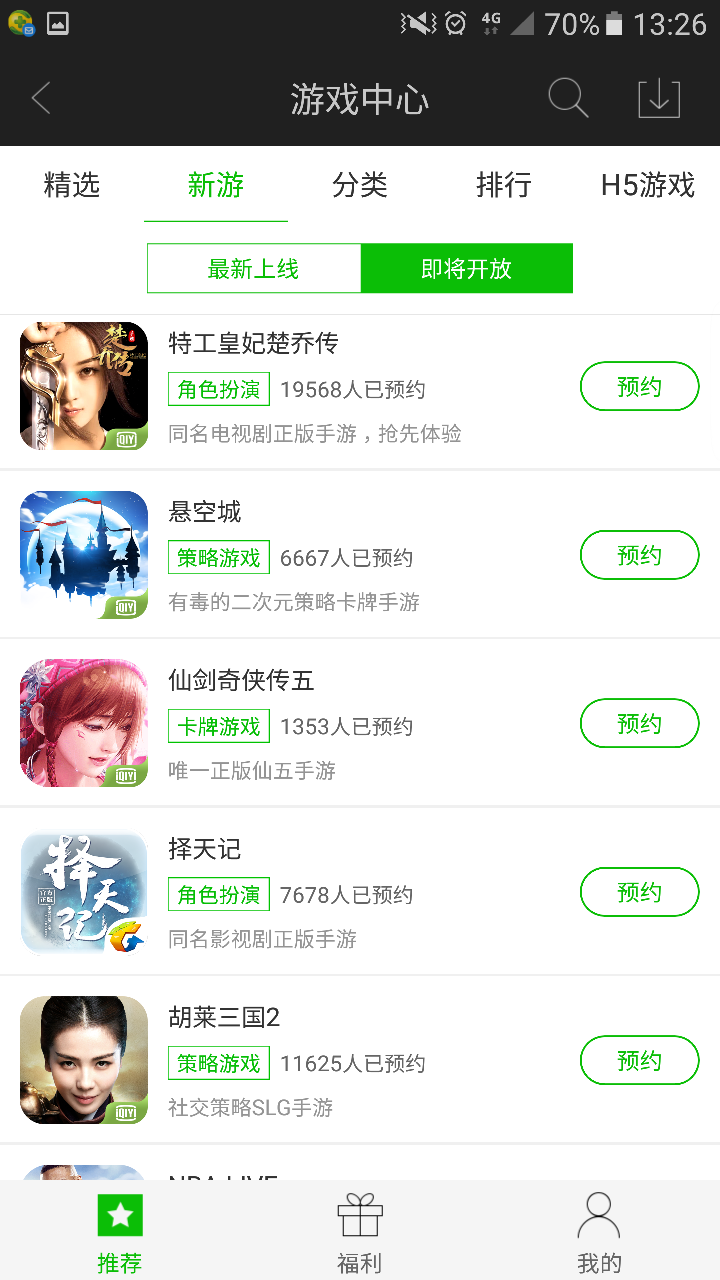Select the 角色扮演 tag under 特工皇妃楚乔传
This screenshot has height=1280, width=720.
(x=218, y=389)
